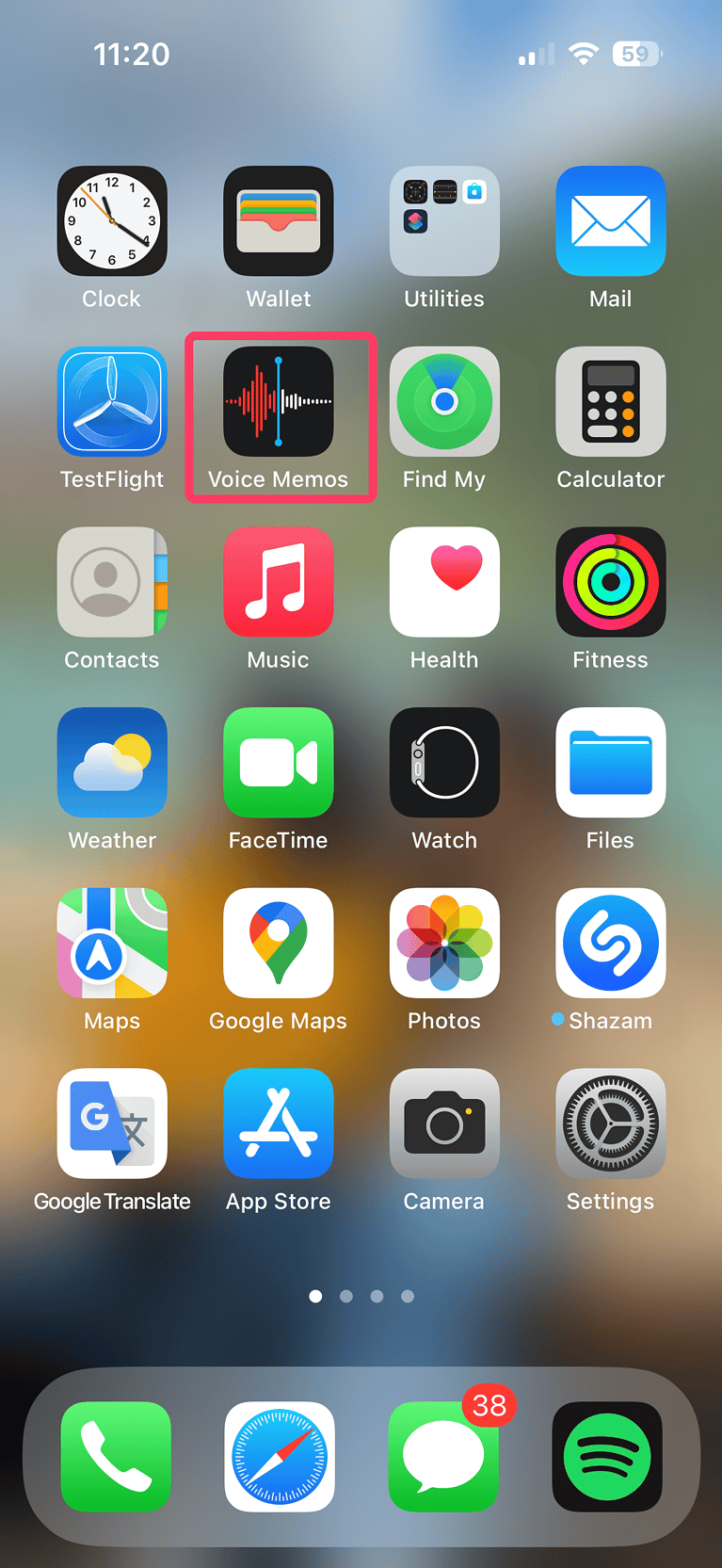The image size is (722, 1568).
Task: Open TestFlight
Action: [x=112, y=400]
